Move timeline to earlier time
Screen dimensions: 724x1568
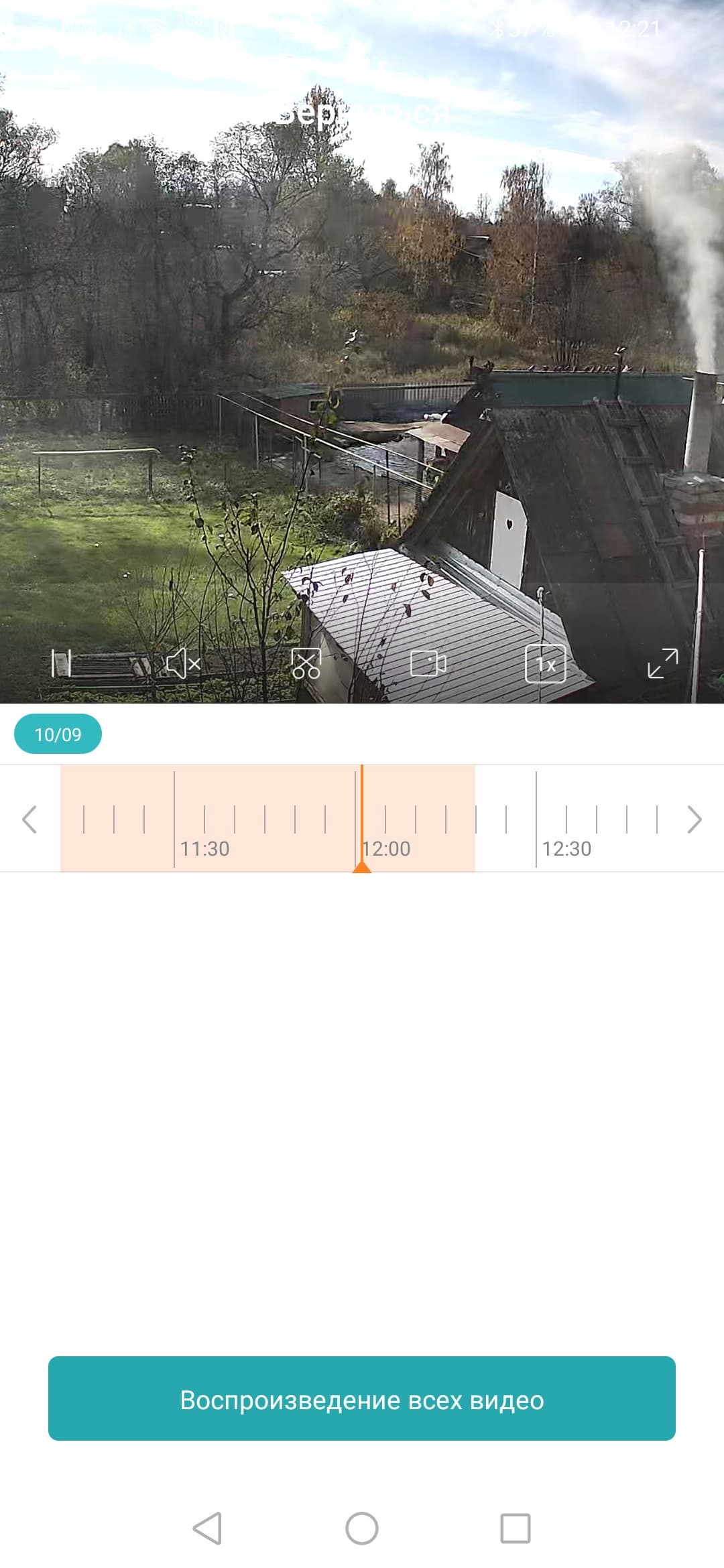click(29, 820)
